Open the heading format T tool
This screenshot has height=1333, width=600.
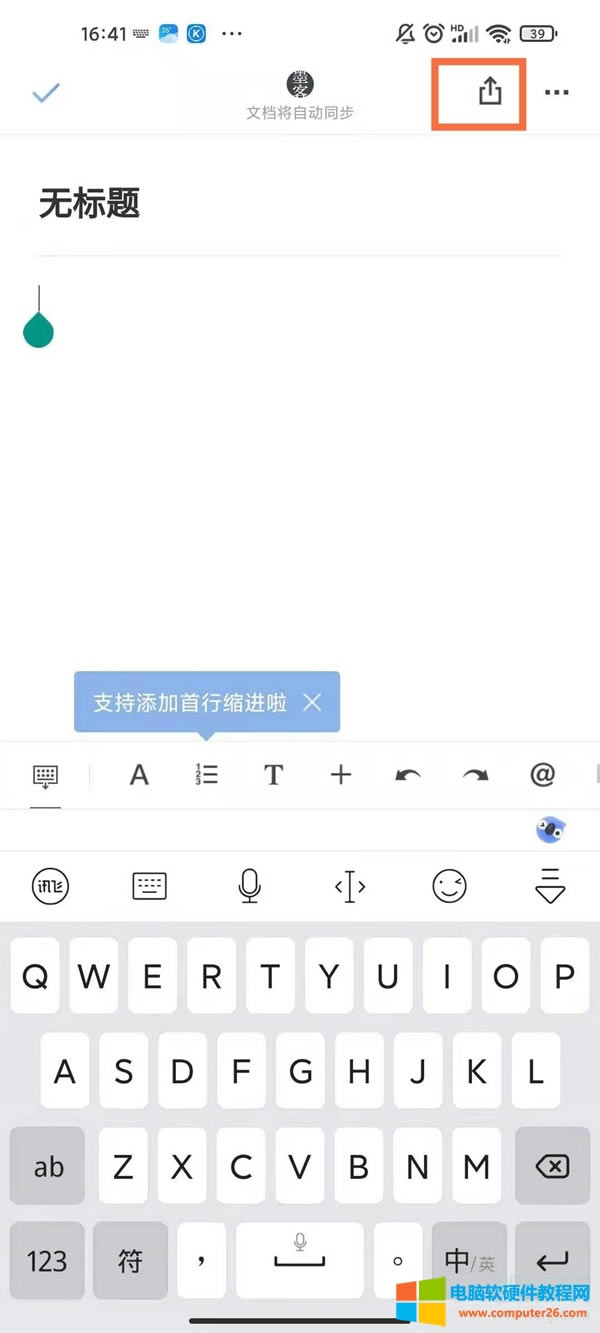point(273,775)
